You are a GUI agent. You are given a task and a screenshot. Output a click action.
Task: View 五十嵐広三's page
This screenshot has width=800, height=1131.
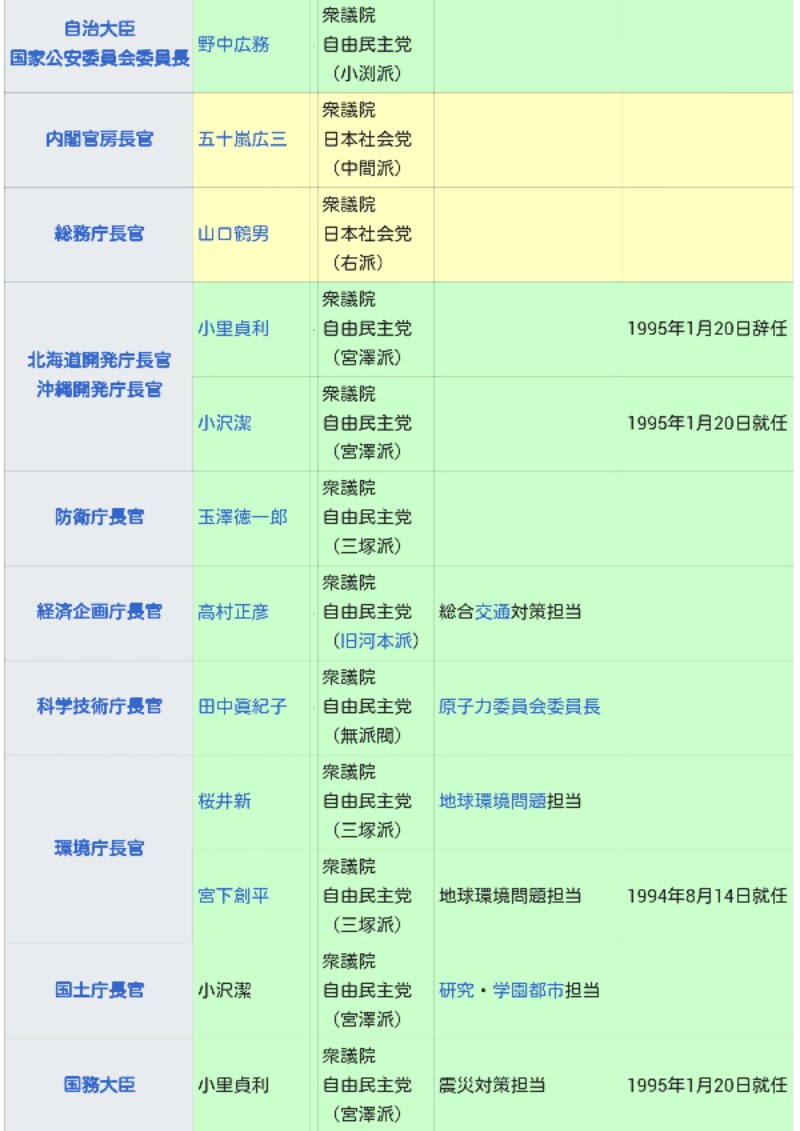pyautogui.click(x=242, y=139)
